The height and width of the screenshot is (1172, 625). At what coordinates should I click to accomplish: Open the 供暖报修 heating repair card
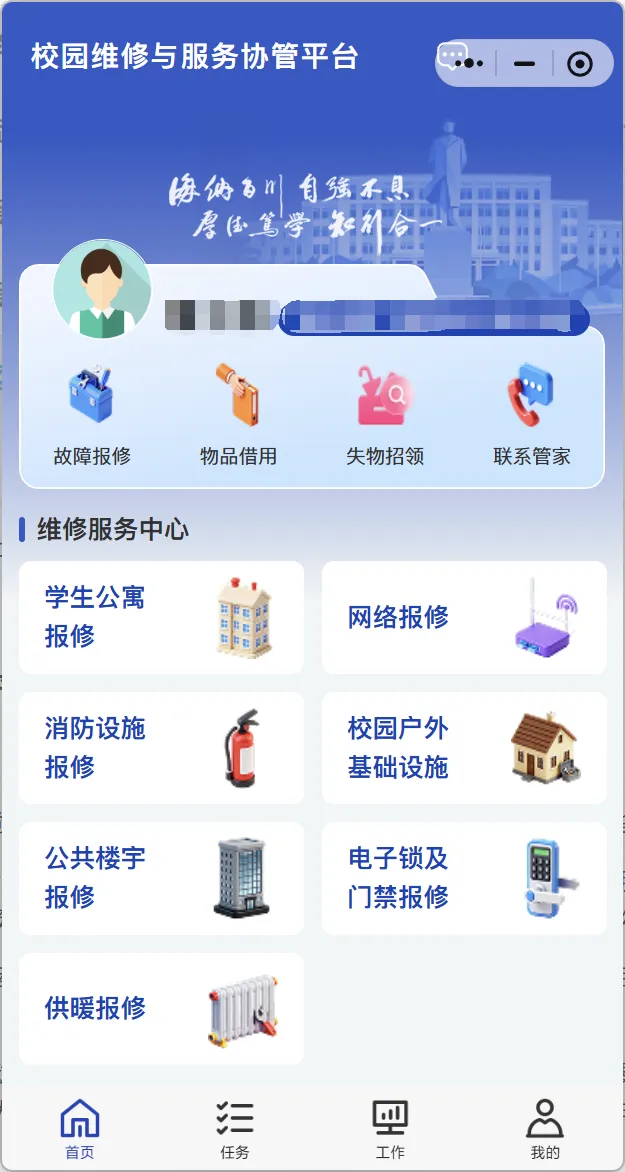(x=161, y=1008)
